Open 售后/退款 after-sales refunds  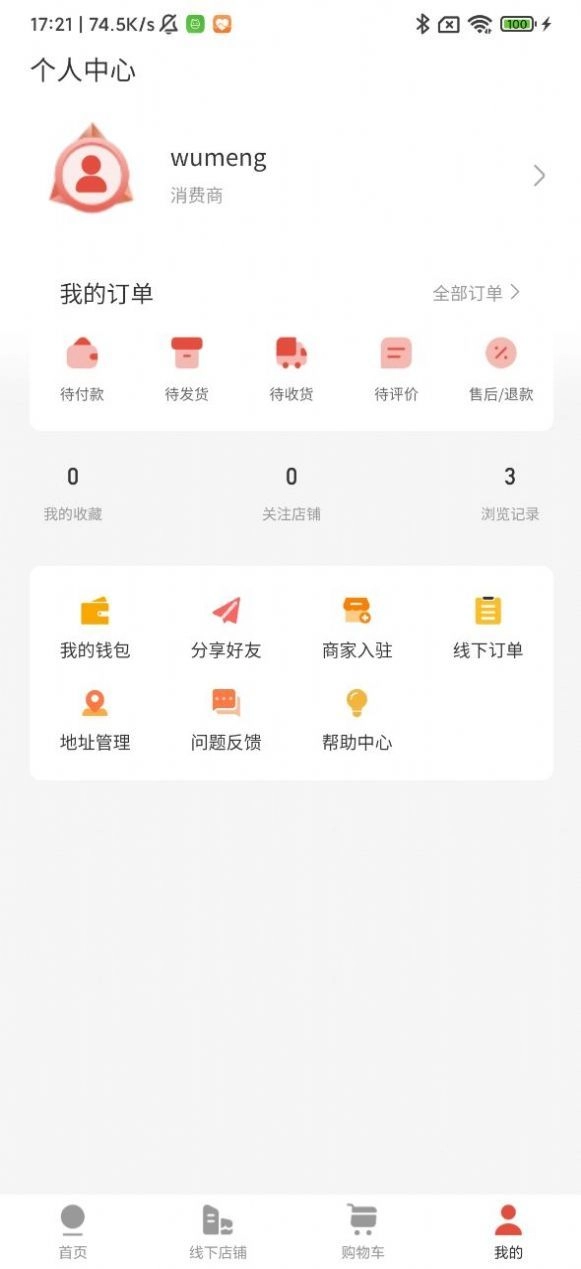[501, 369]
